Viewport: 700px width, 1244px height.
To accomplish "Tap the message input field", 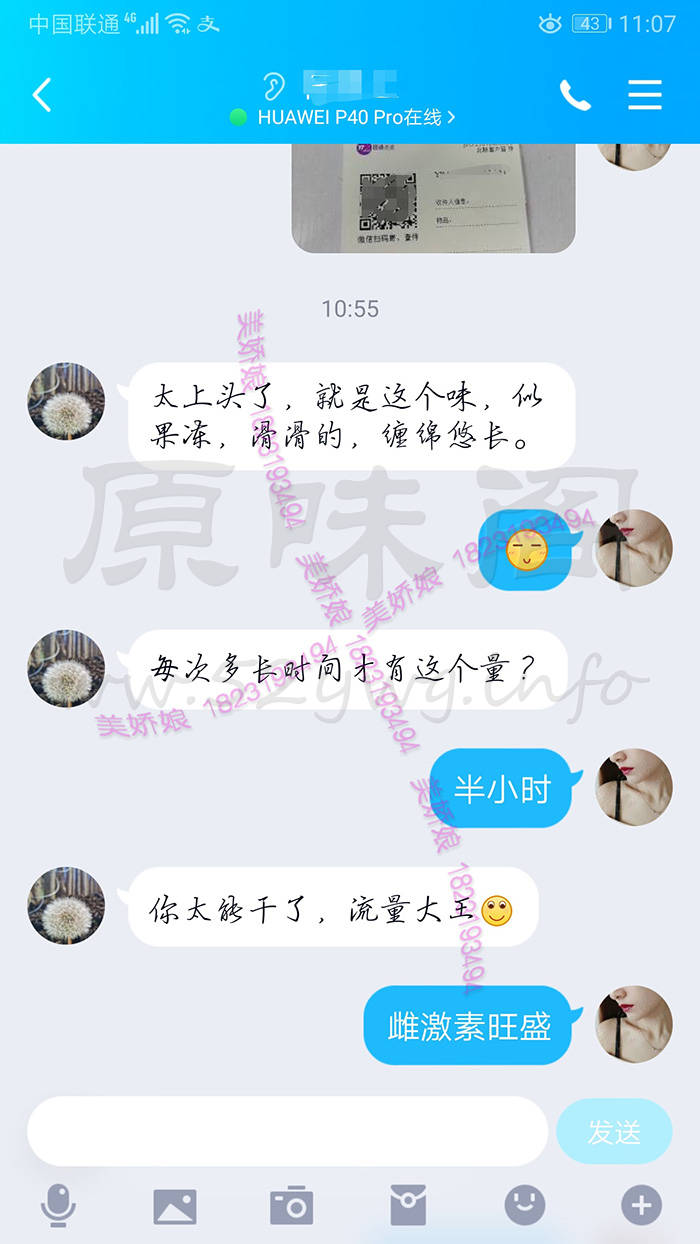I will 287,1131.
